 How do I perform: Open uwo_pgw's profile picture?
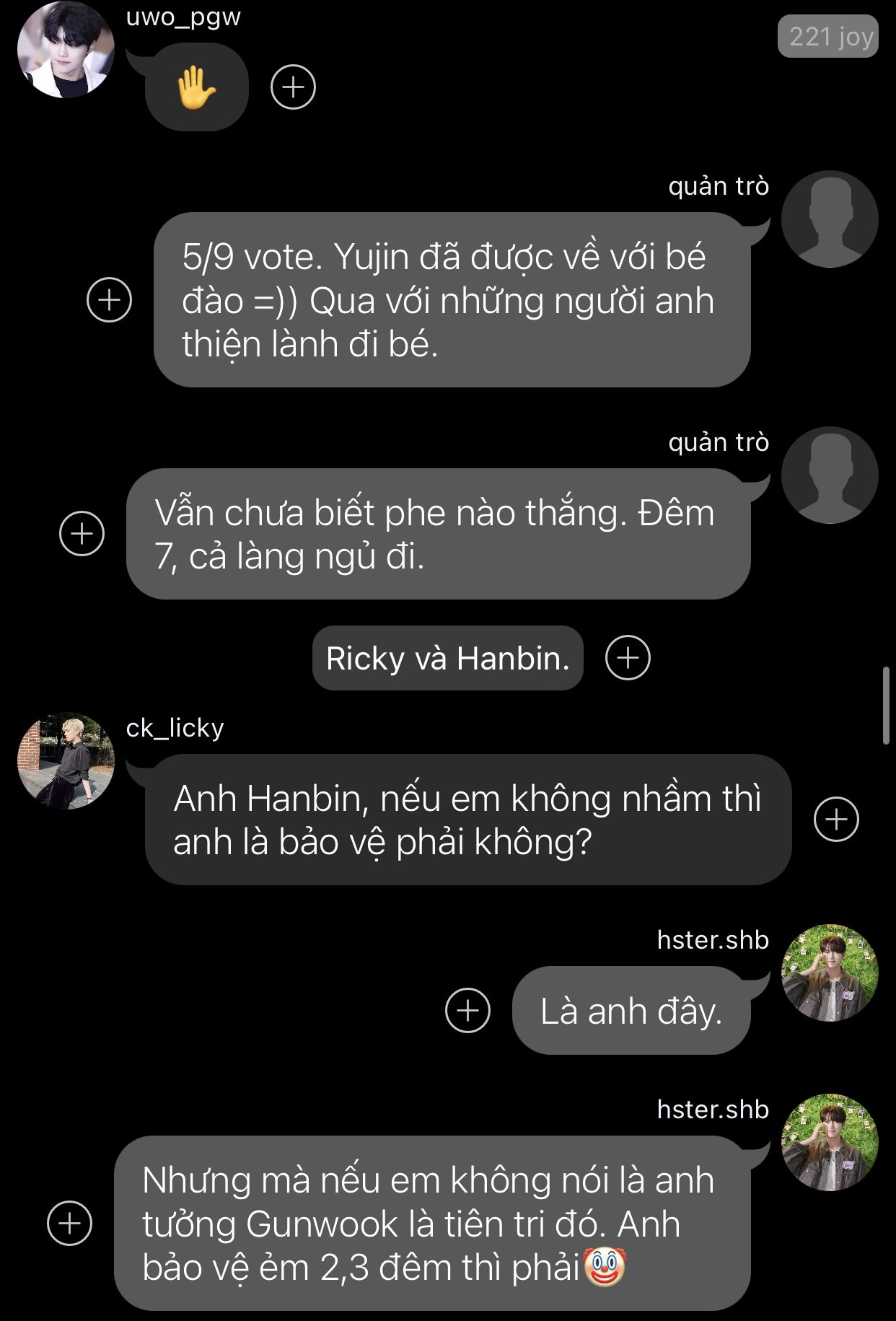coord(66,49)
